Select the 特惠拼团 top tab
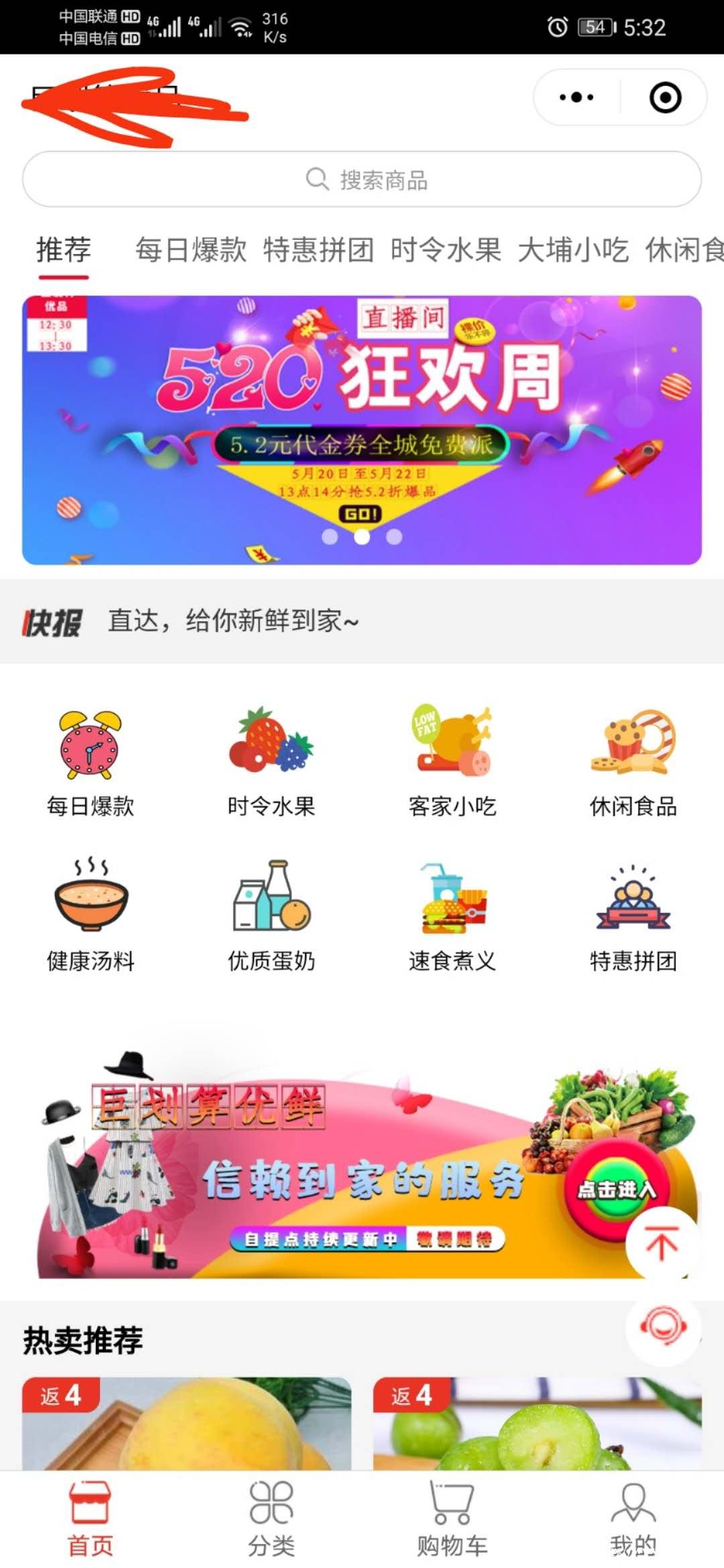This screenshot has width=724, height=1568. (x=318, y=250)
